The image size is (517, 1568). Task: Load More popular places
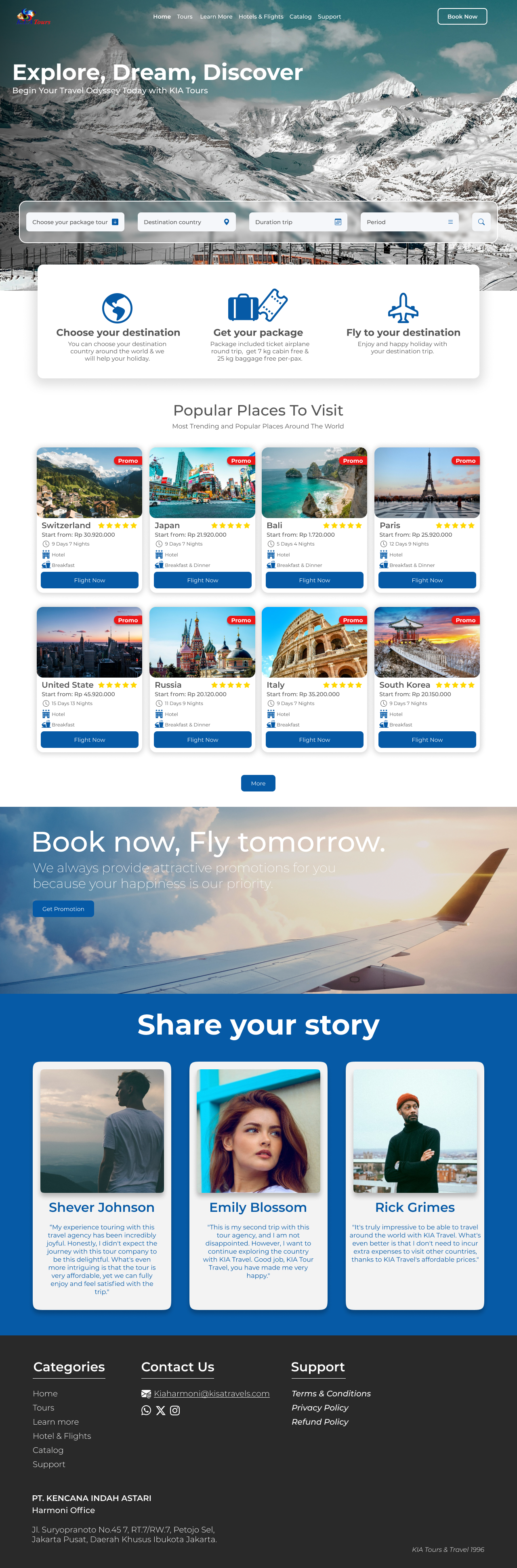coord(258,783)
